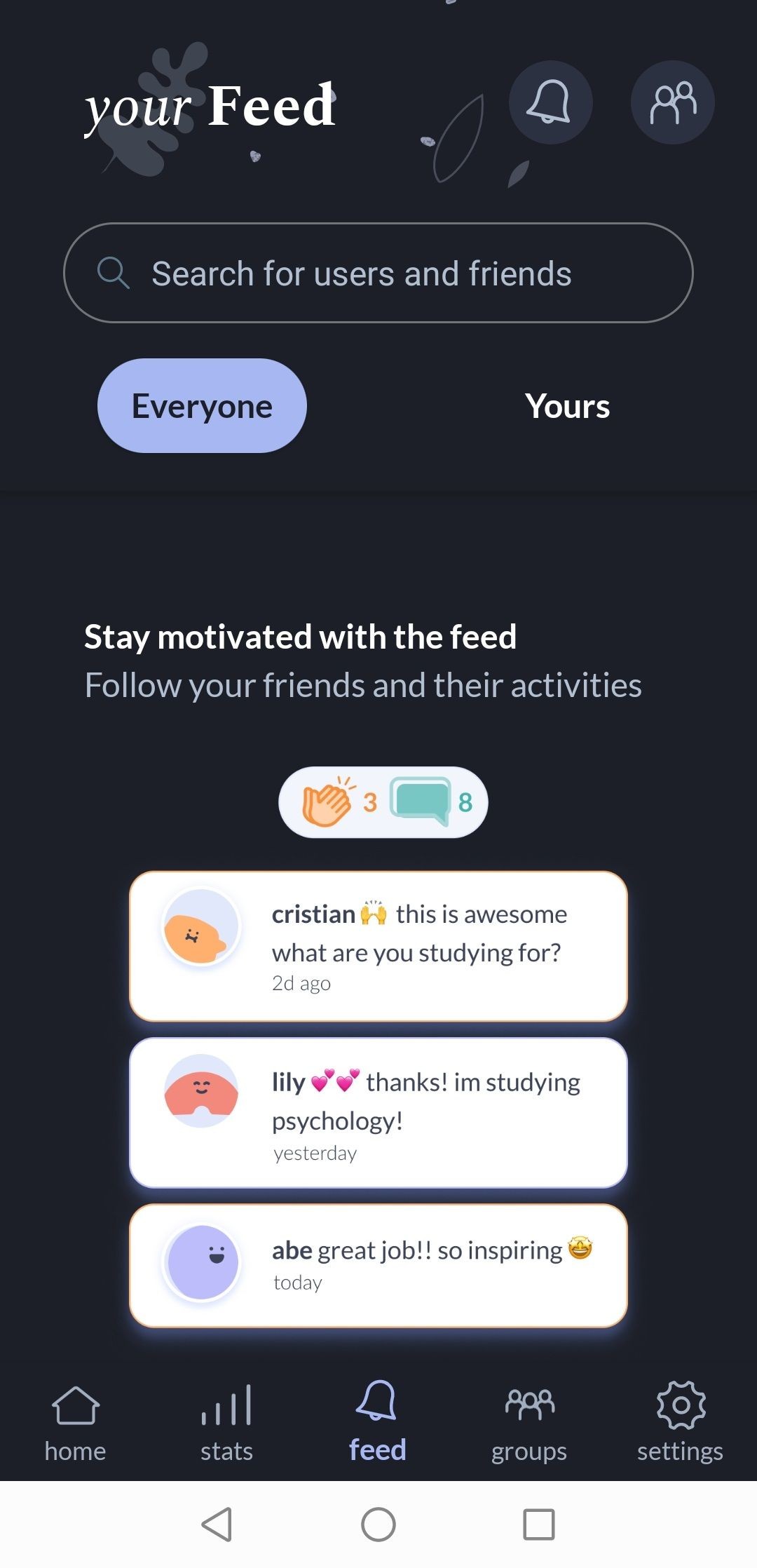Select the feed tab in bottom navigation
This screenshot has height=1568, width=757.
click(x=378, y=1422)
